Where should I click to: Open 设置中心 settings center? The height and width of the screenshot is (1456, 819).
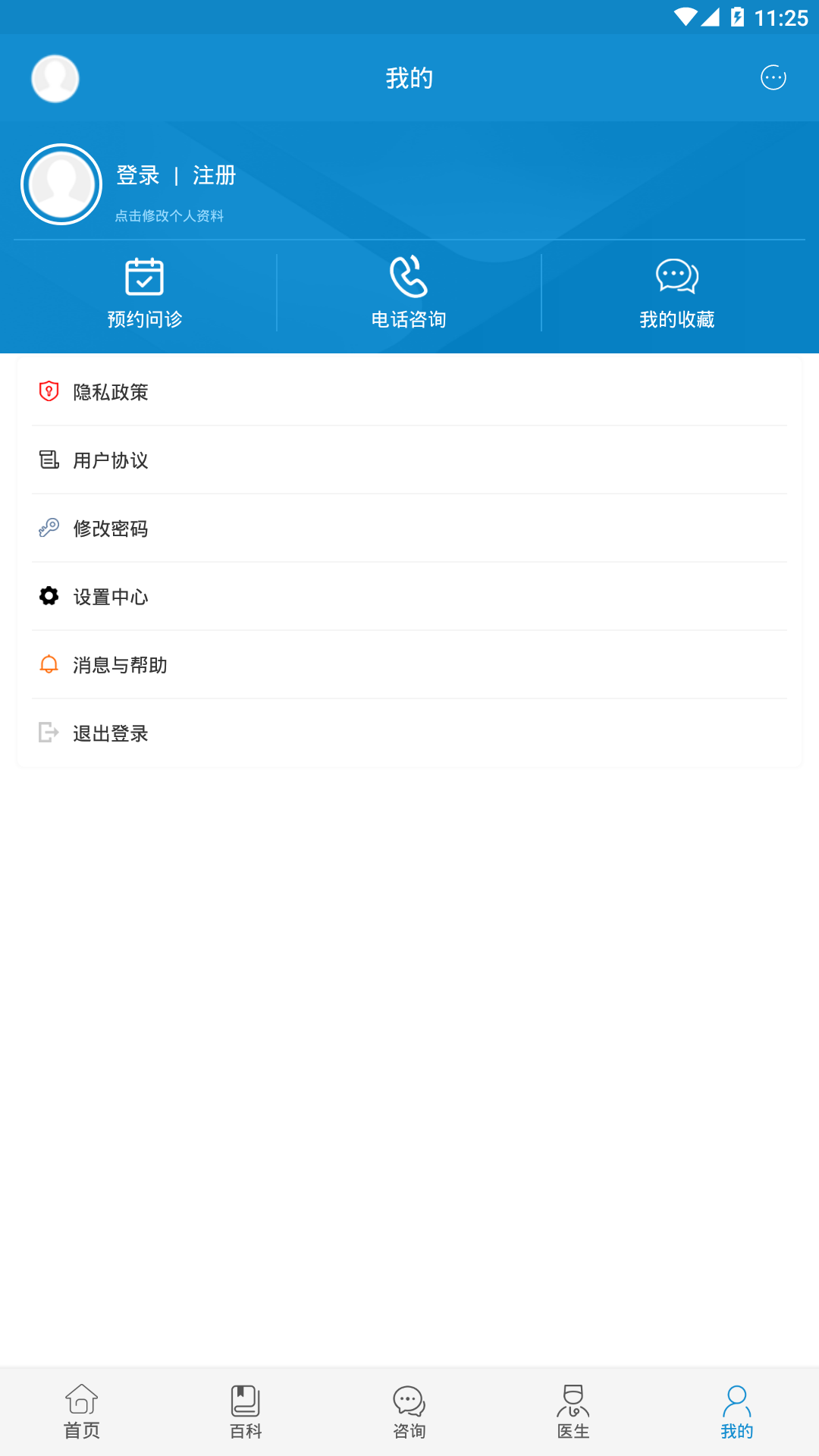[409, 597]
